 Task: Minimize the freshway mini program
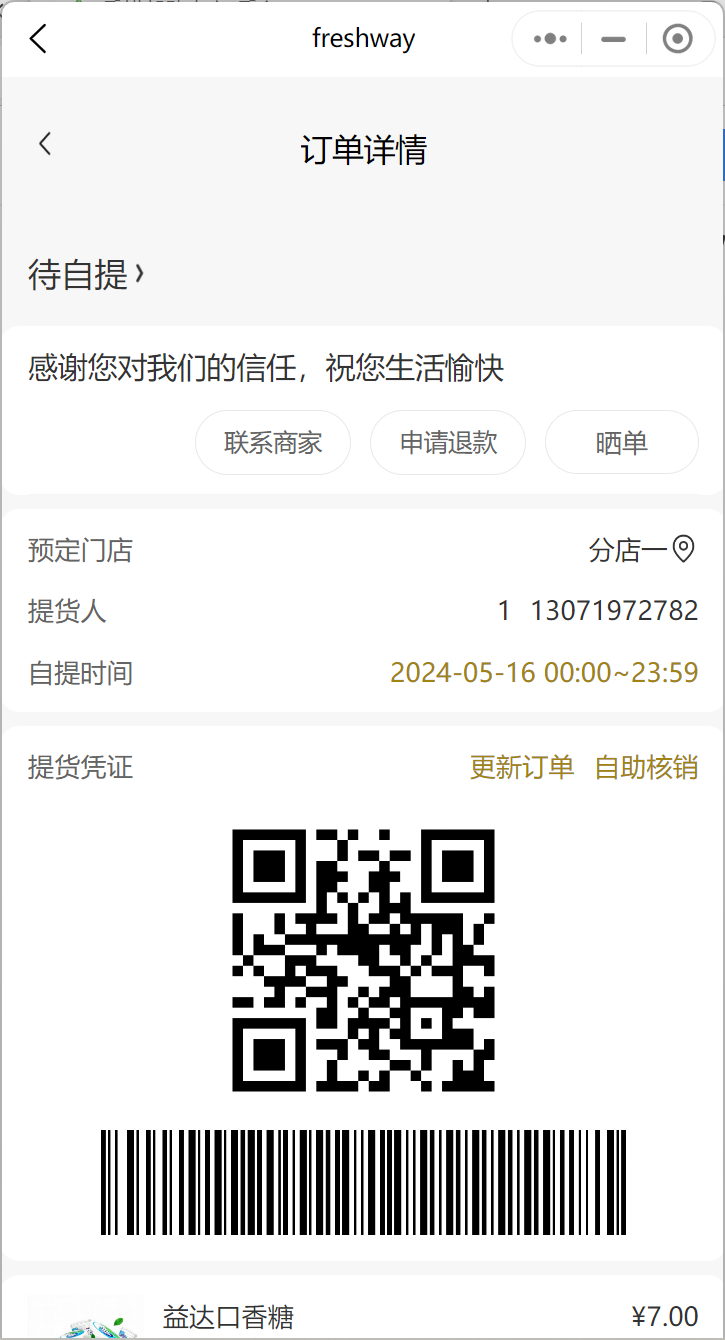tap(613, 40)
